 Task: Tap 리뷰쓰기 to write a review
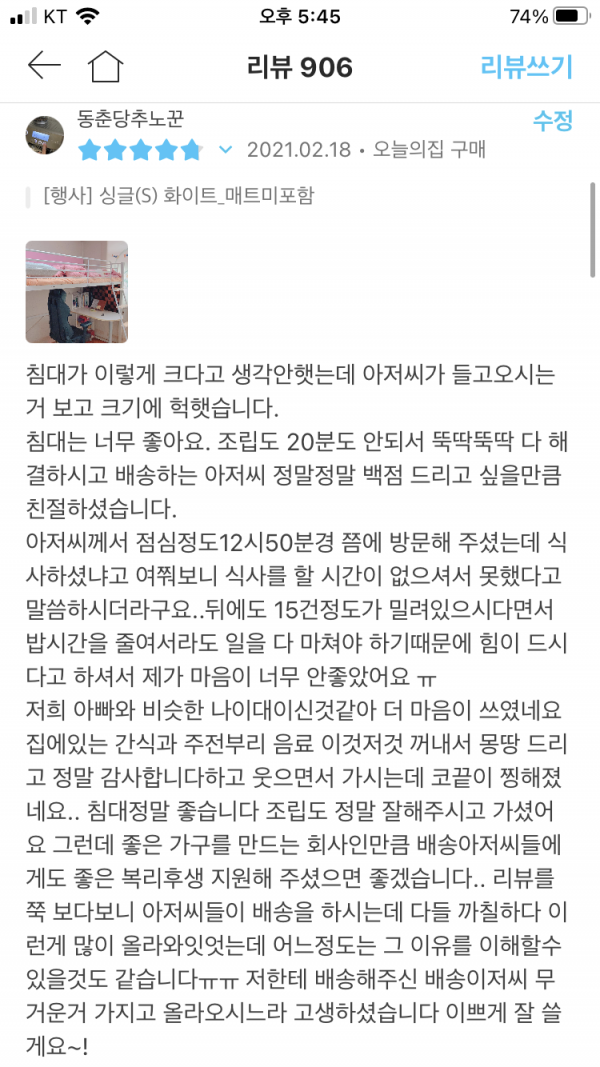[x=526, y=67]
